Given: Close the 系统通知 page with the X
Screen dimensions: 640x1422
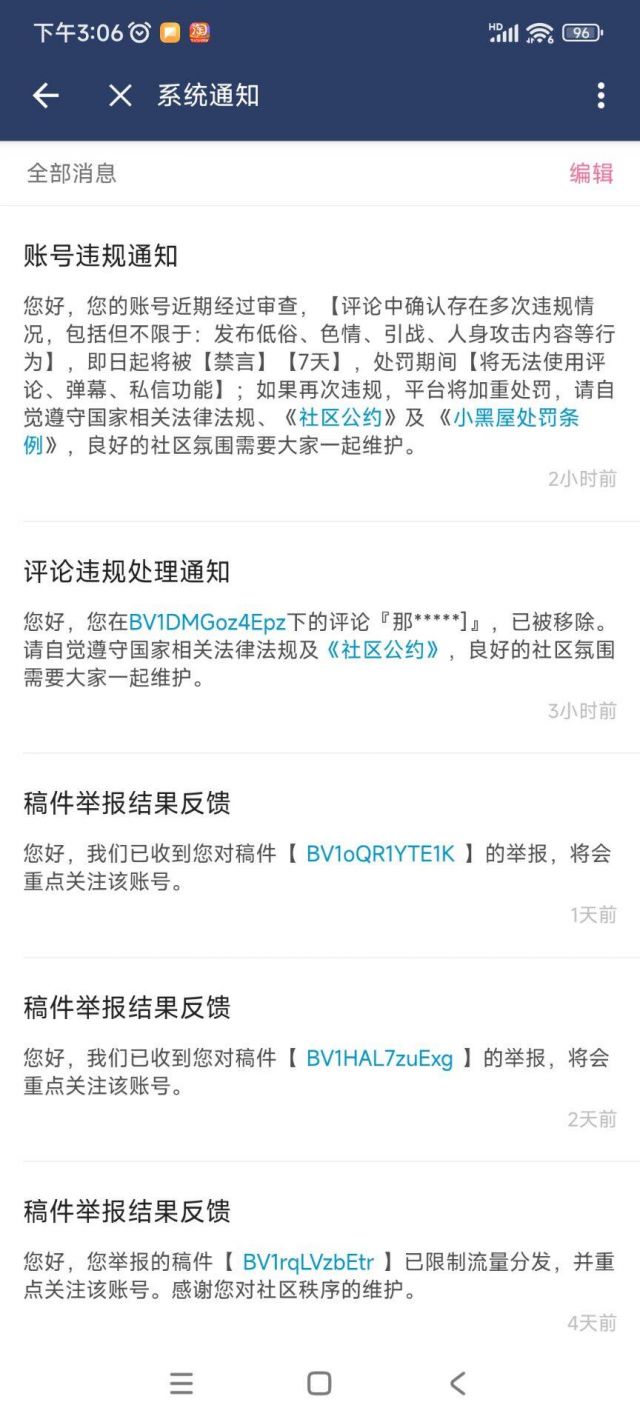Looking at the screenshot, I should tap(120, 95).
